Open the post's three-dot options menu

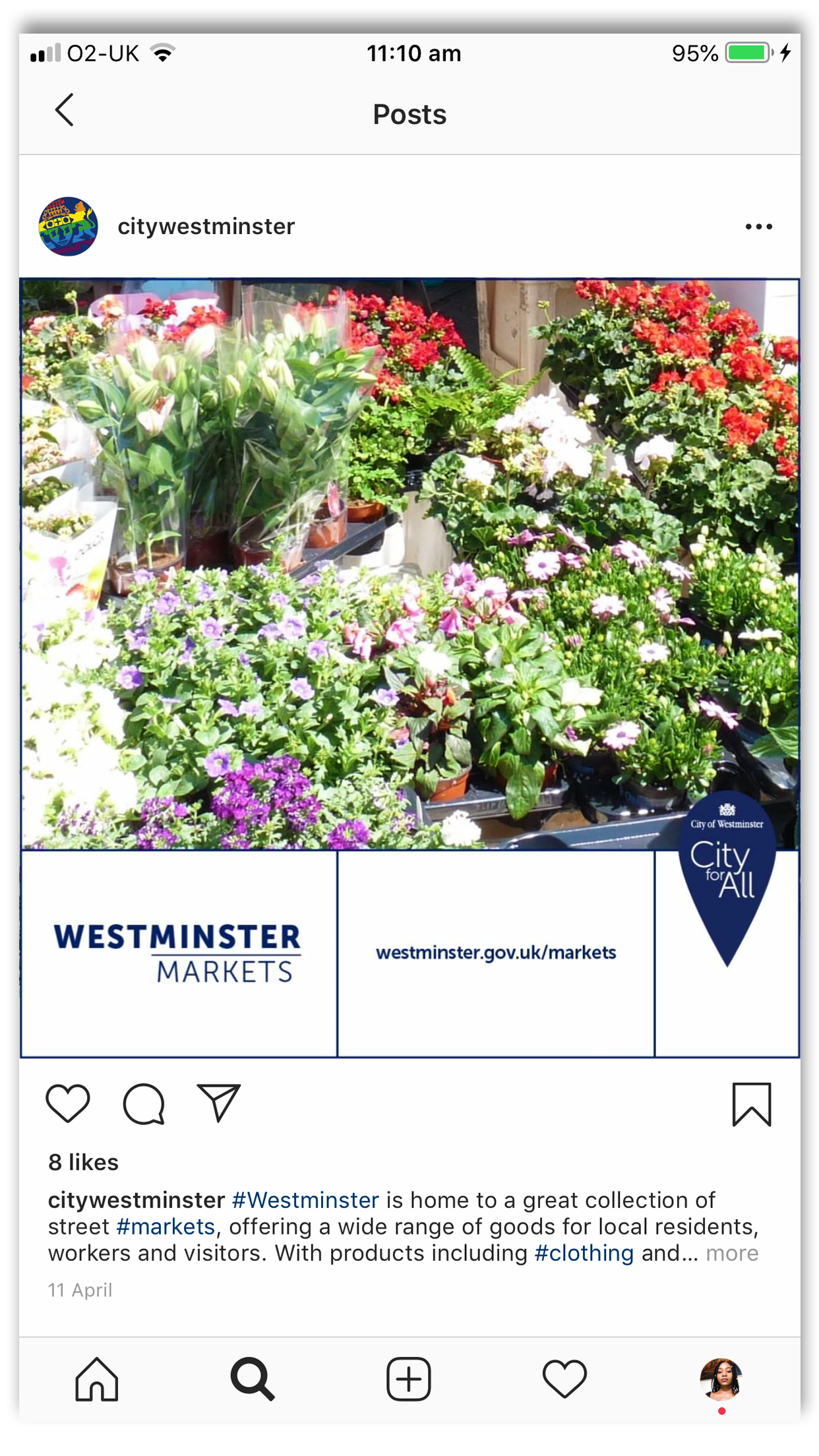(x=758, y=227)
